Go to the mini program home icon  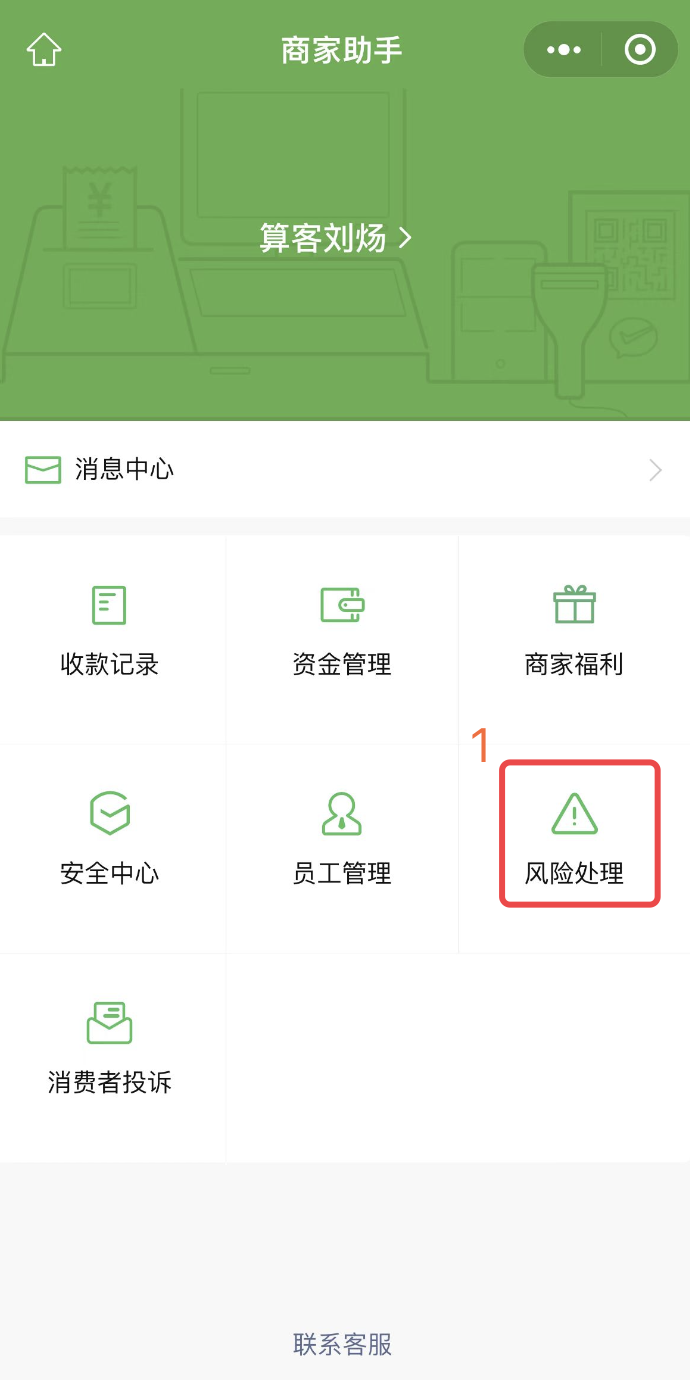(x=44, y=50)
